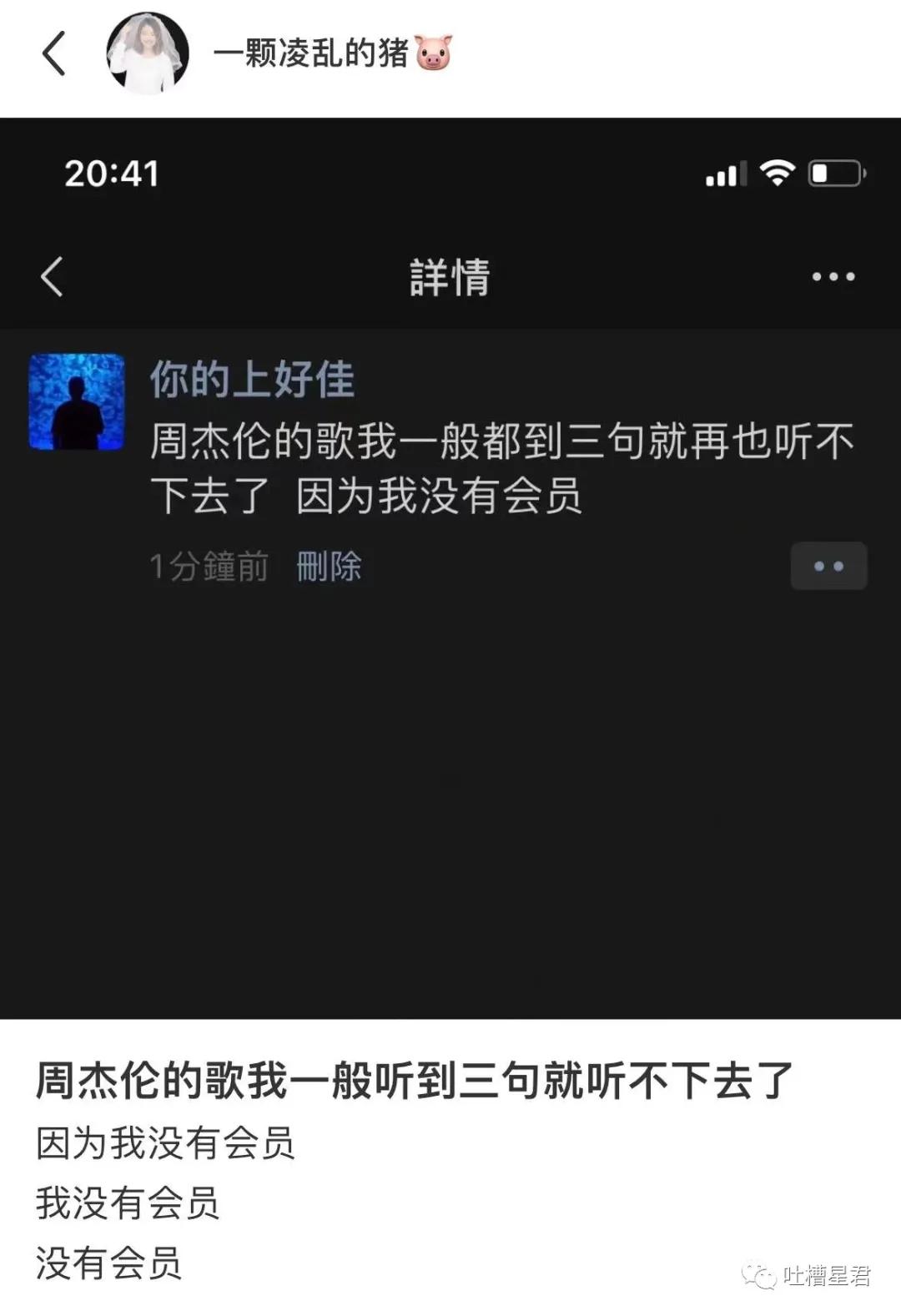Open the two-dot reaction menu beside the comment

(828, 566)
